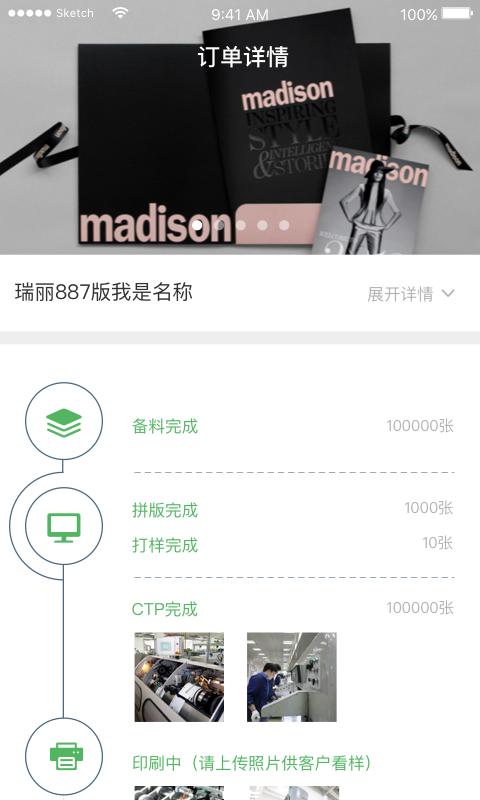Open the madison banner image
The width and height of the screenshot is (480, 800).
pos(240,128)
